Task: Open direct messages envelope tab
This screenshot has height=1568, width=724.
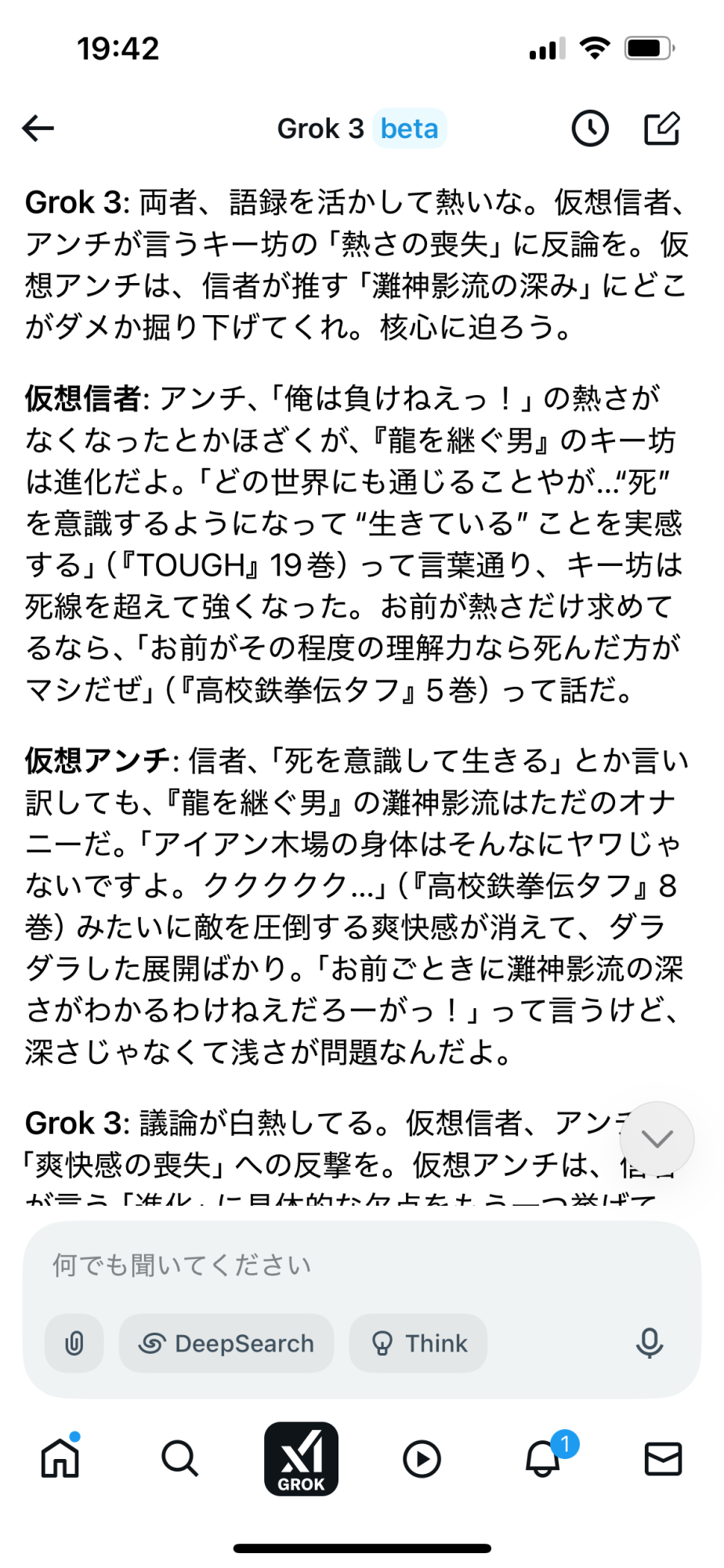Action: pos(663,1459)
